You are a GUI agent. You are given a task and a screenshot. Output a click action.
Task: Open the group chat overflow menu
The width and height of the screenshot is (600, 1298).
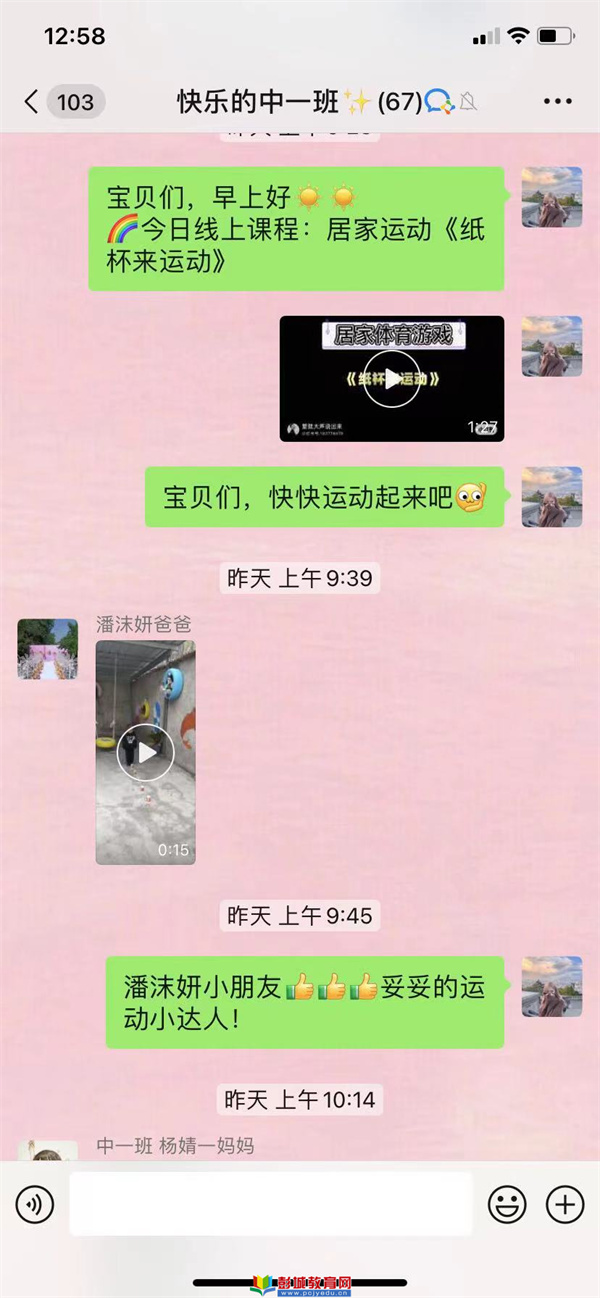(557, 101)
